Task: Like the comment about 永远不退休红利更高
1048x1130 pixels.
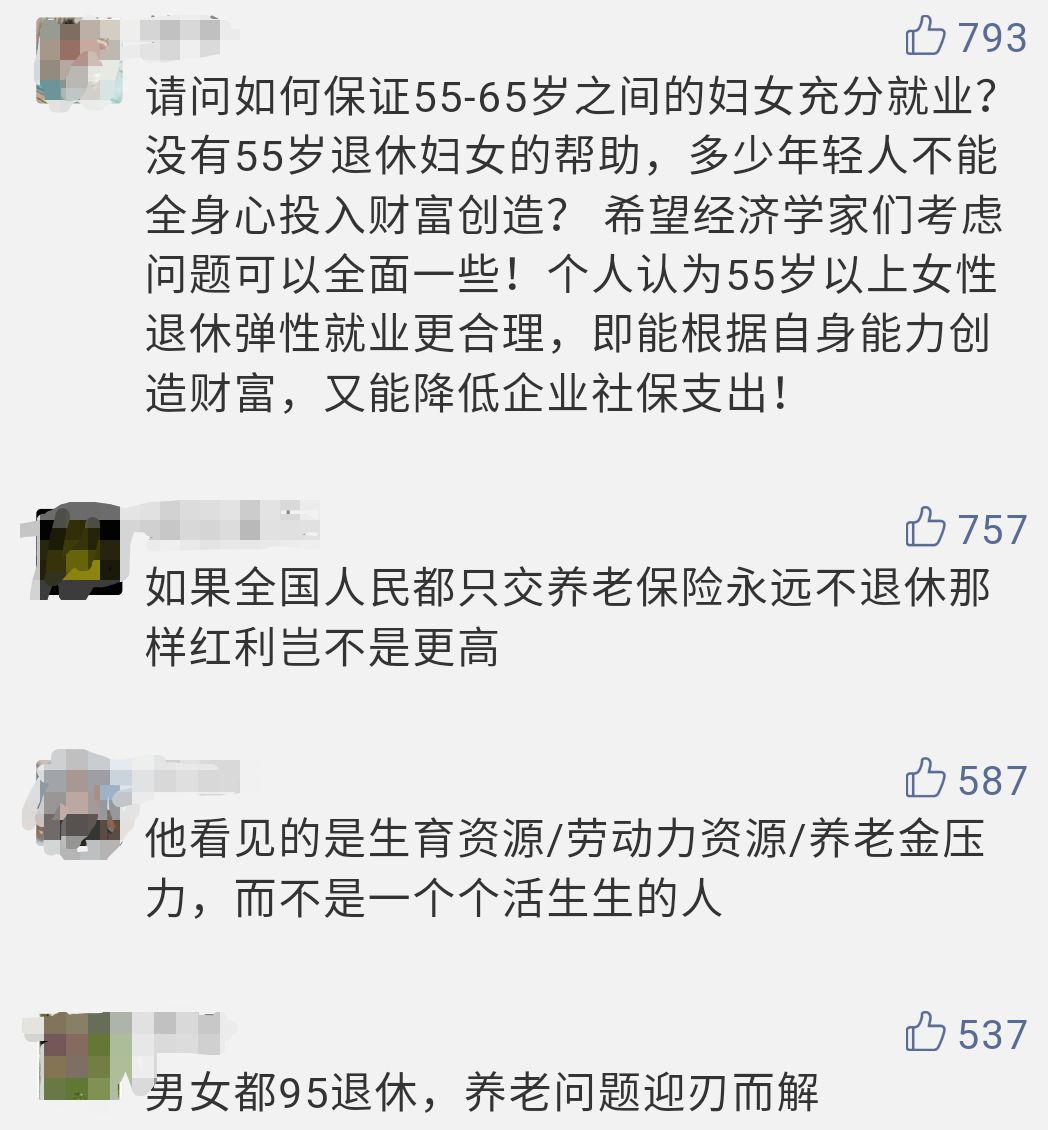Action: [926, 528]
